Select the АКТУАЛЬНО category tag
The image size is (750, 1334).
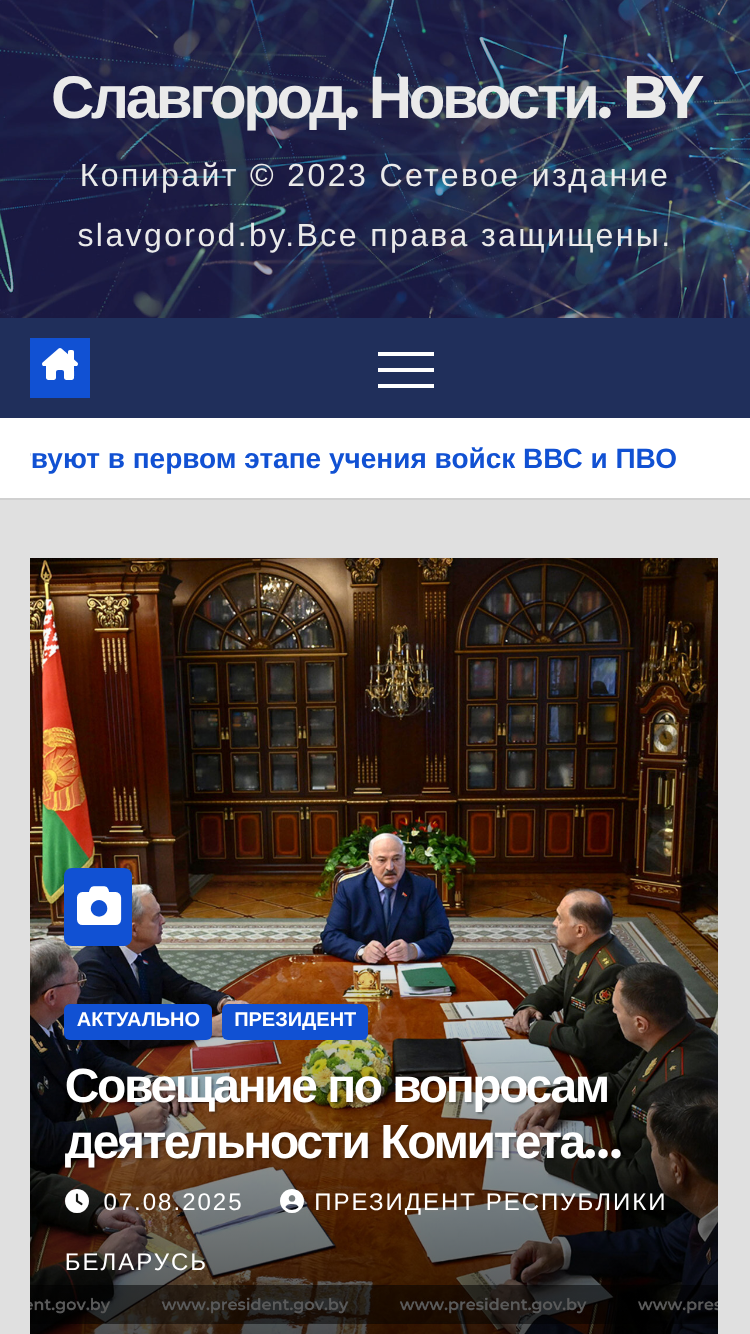pyautogui.click(x=138, y=1020)
